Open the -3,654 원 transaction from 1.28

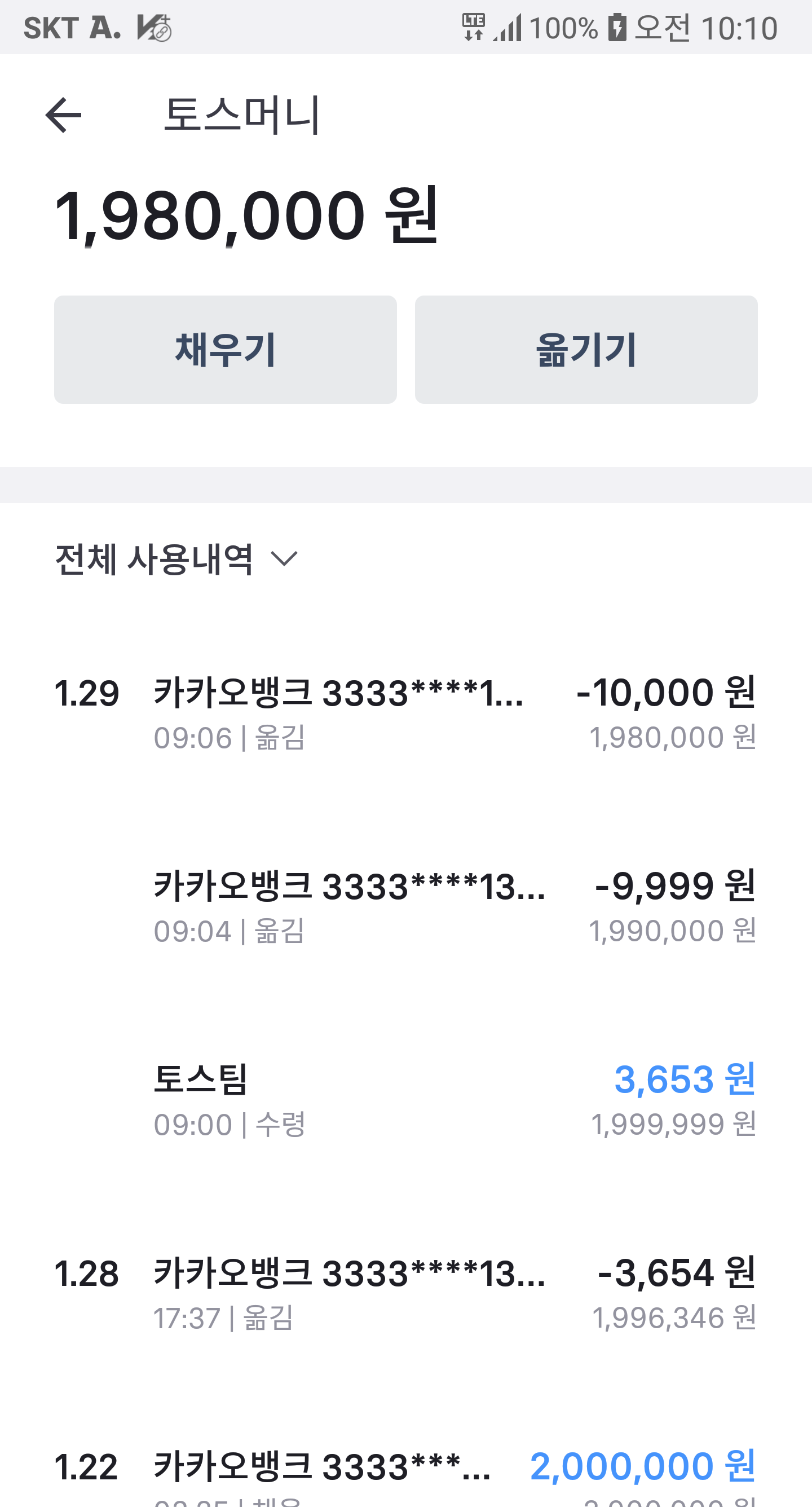405,1293
